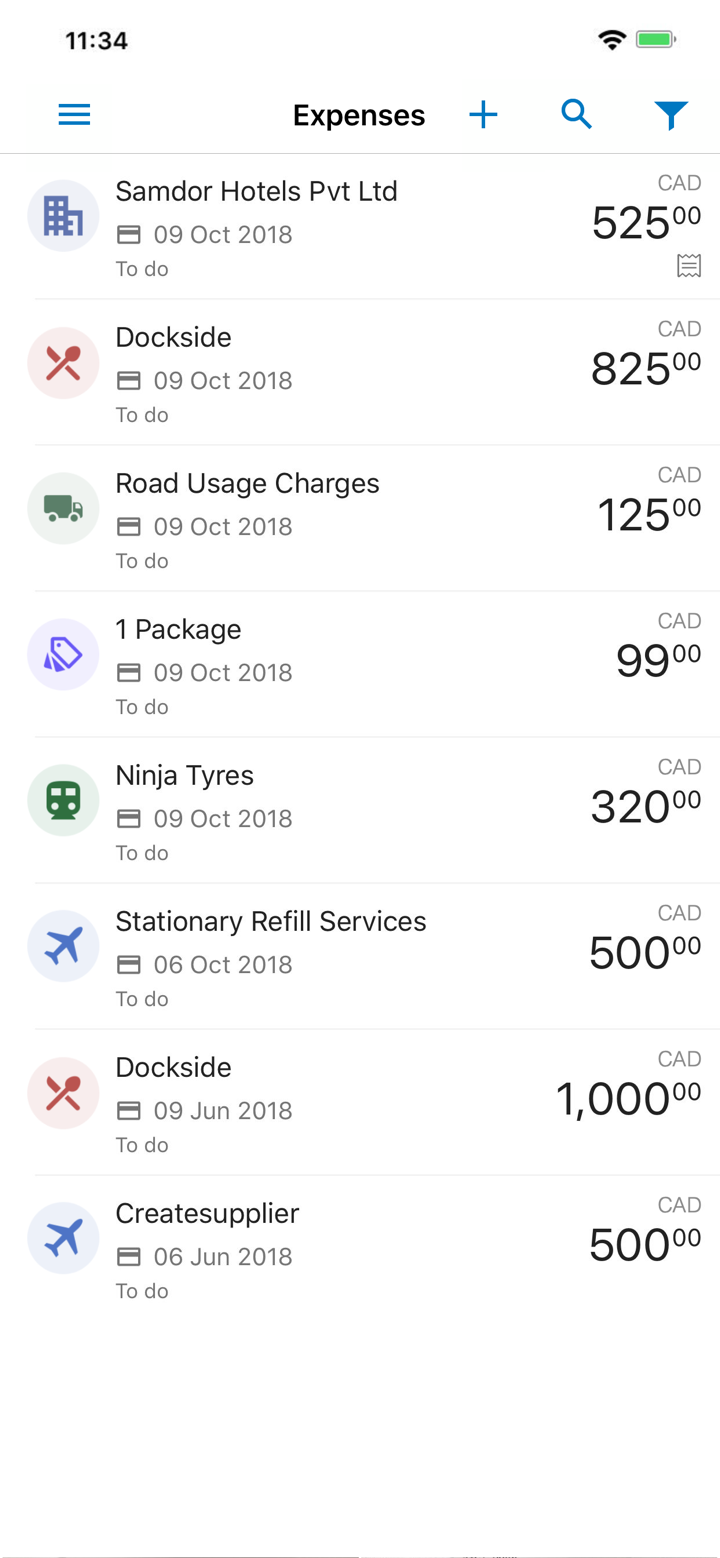This screenshot has height=1558, width=720.
Task: Tap the receipt icon on Samdor Hotels entry
Action: click(x=691, y=266)
